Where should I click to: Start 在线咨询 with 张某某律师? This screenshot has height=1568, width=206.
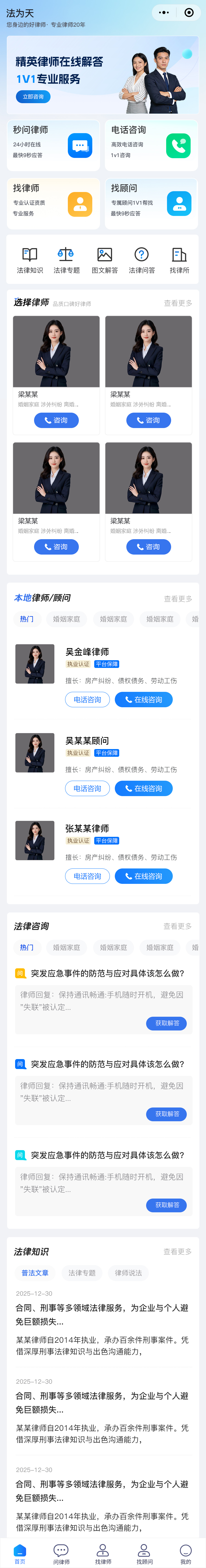point(143,876)
